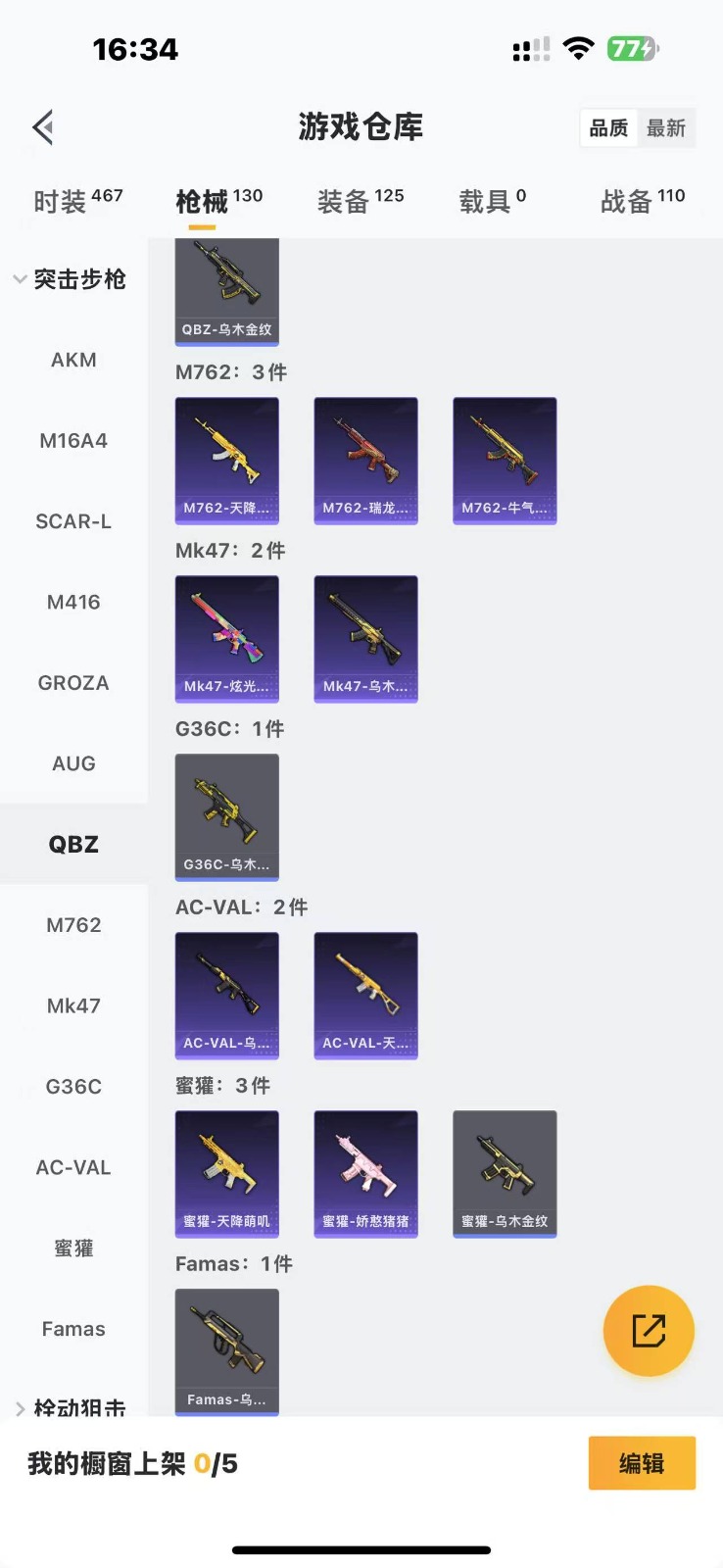
Task: Sort inventory by 最新
Action: 666,128
